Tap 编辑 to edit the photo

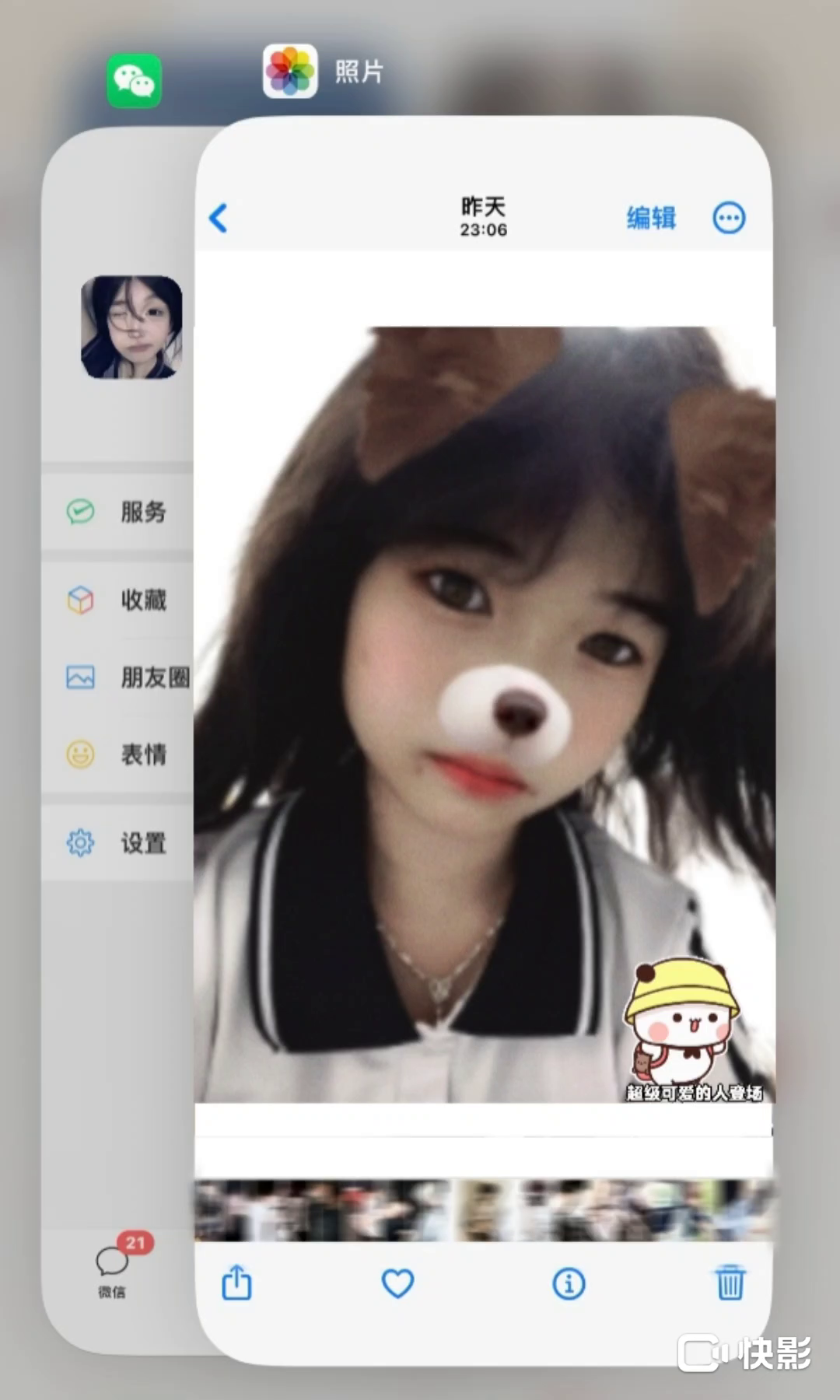[651, 218]
